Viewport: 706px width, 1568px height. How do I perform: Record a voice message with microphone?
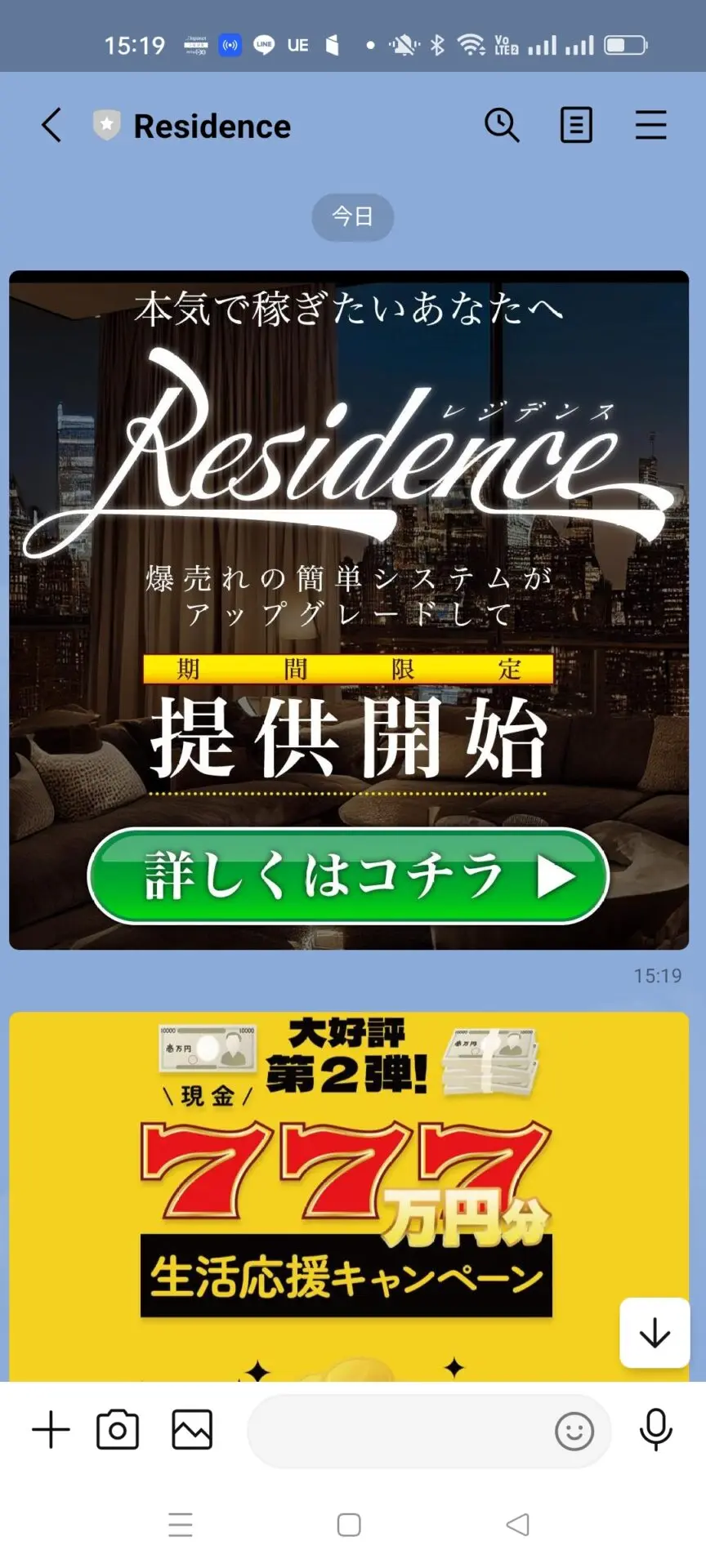(x=655, y=1430)
